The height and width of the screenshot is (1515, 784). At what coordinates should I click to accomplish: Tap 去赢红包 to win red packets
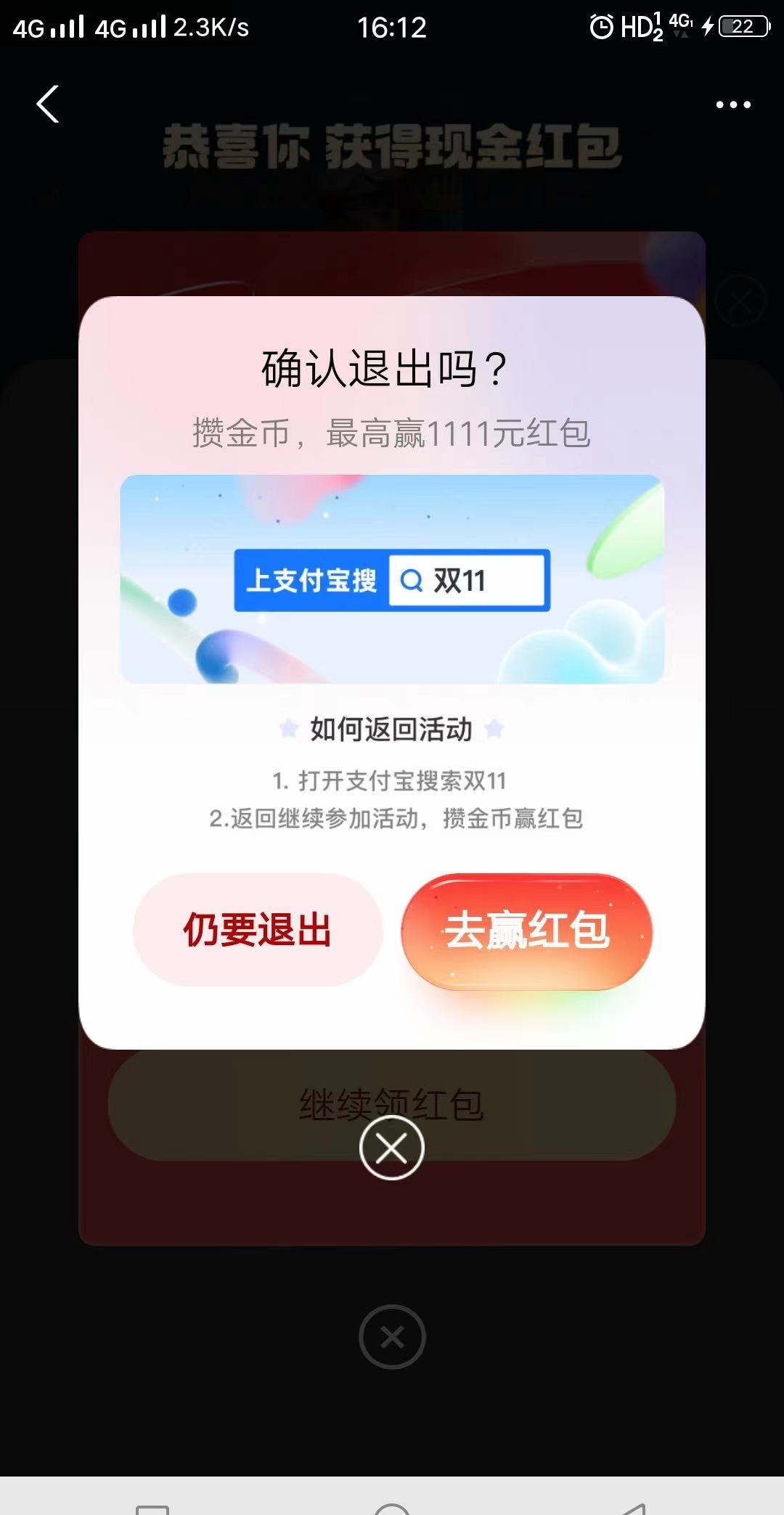tap(527, 931)
